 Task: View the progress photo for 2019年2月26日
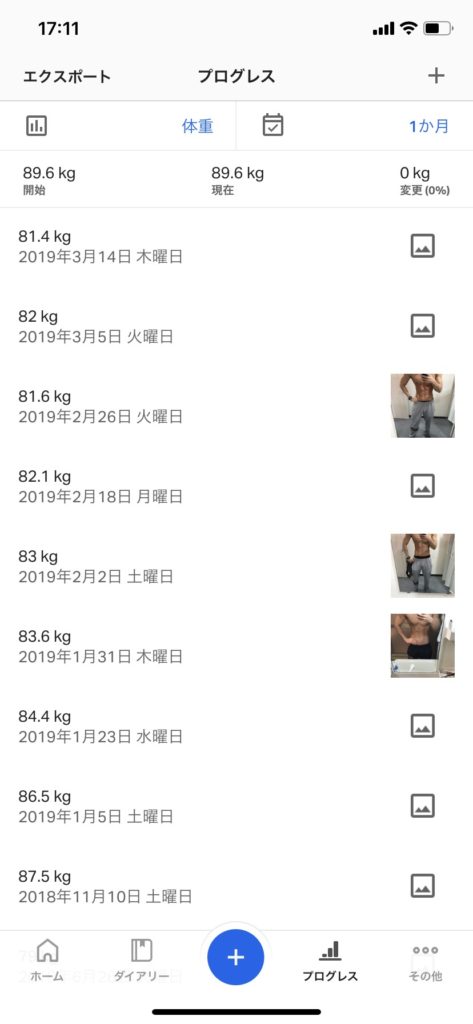point(422,406)
